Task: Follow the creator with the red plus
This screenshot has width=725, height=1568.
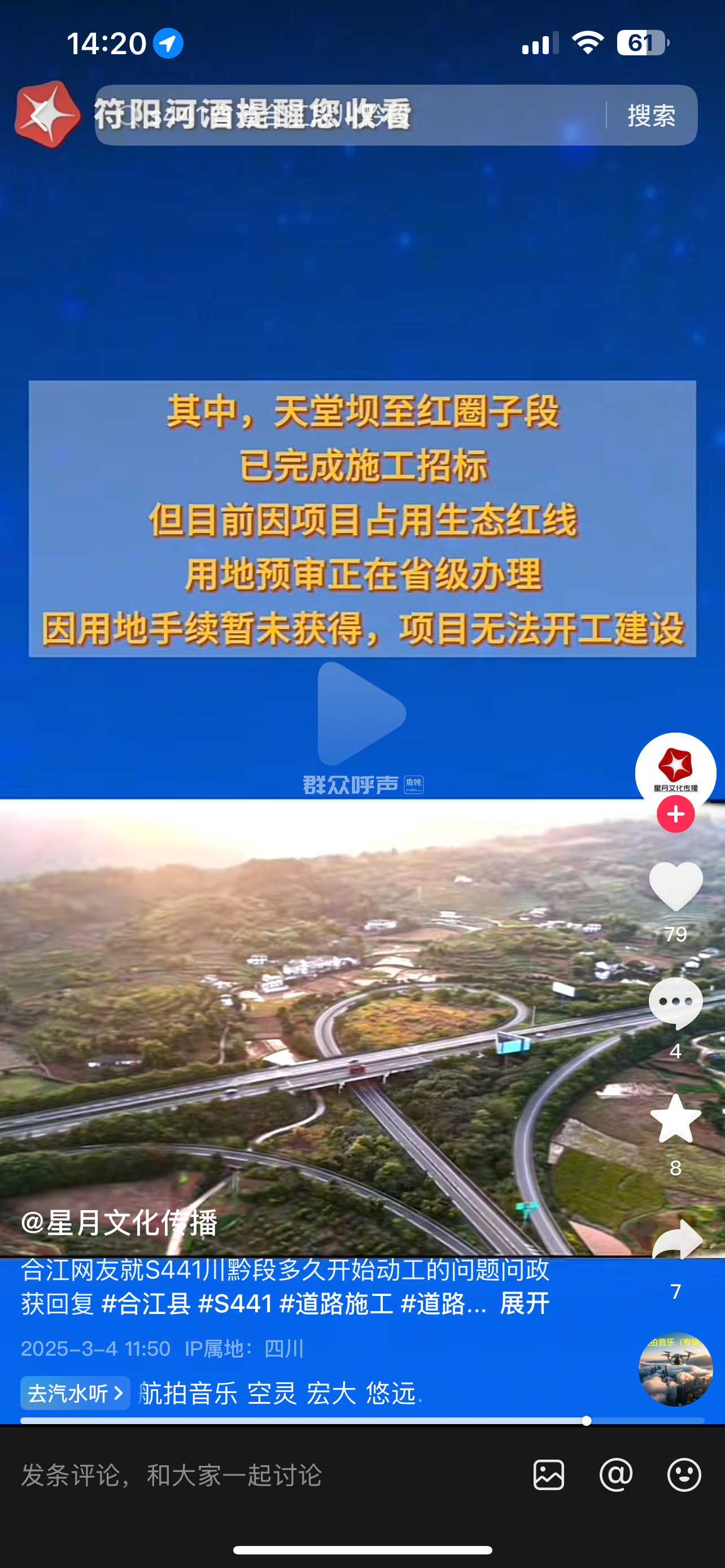Action: (675, 814)
